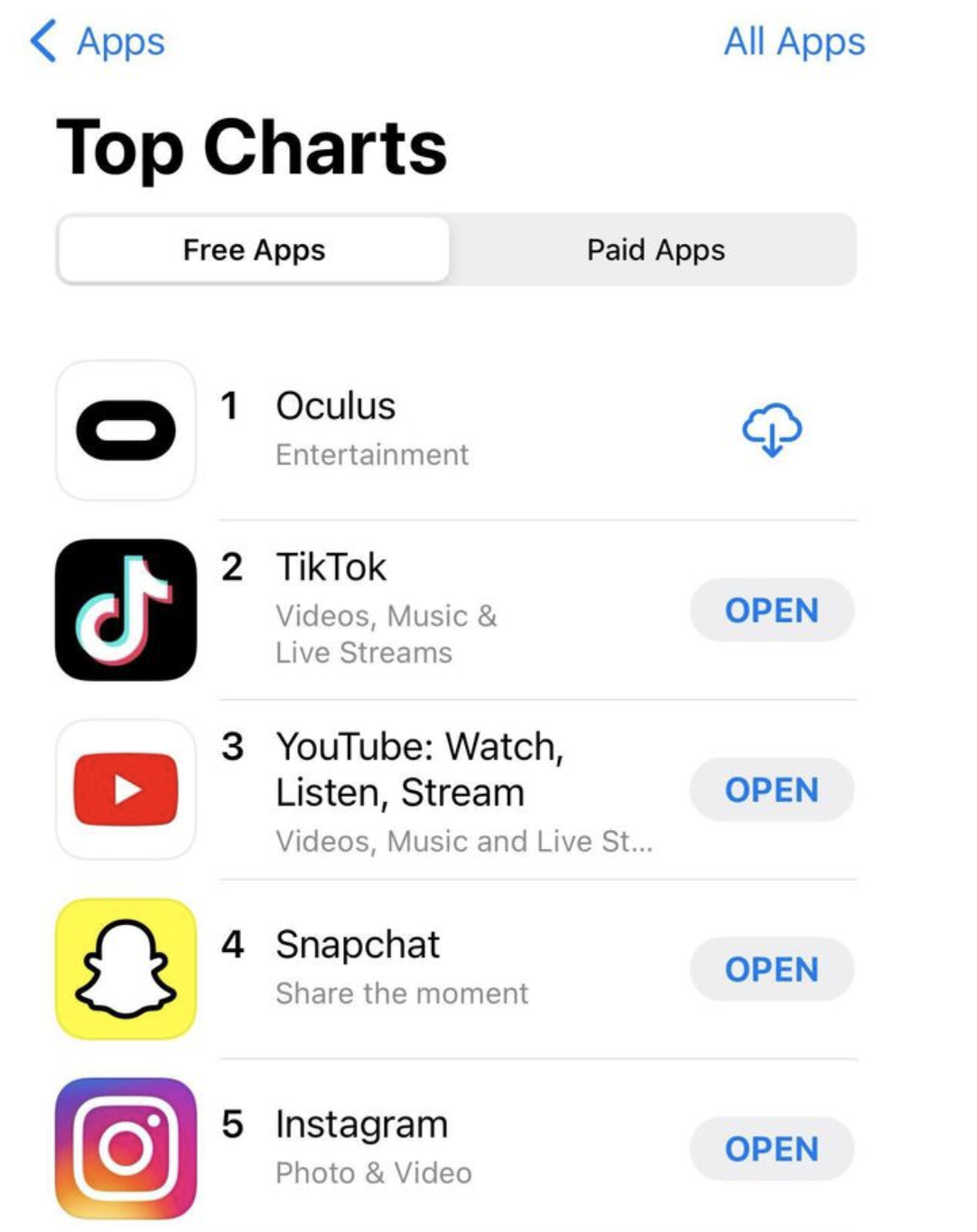Switch to the Paid Apps tab
The height and width of the screenshot is (1232, 977).
[655, 250]
